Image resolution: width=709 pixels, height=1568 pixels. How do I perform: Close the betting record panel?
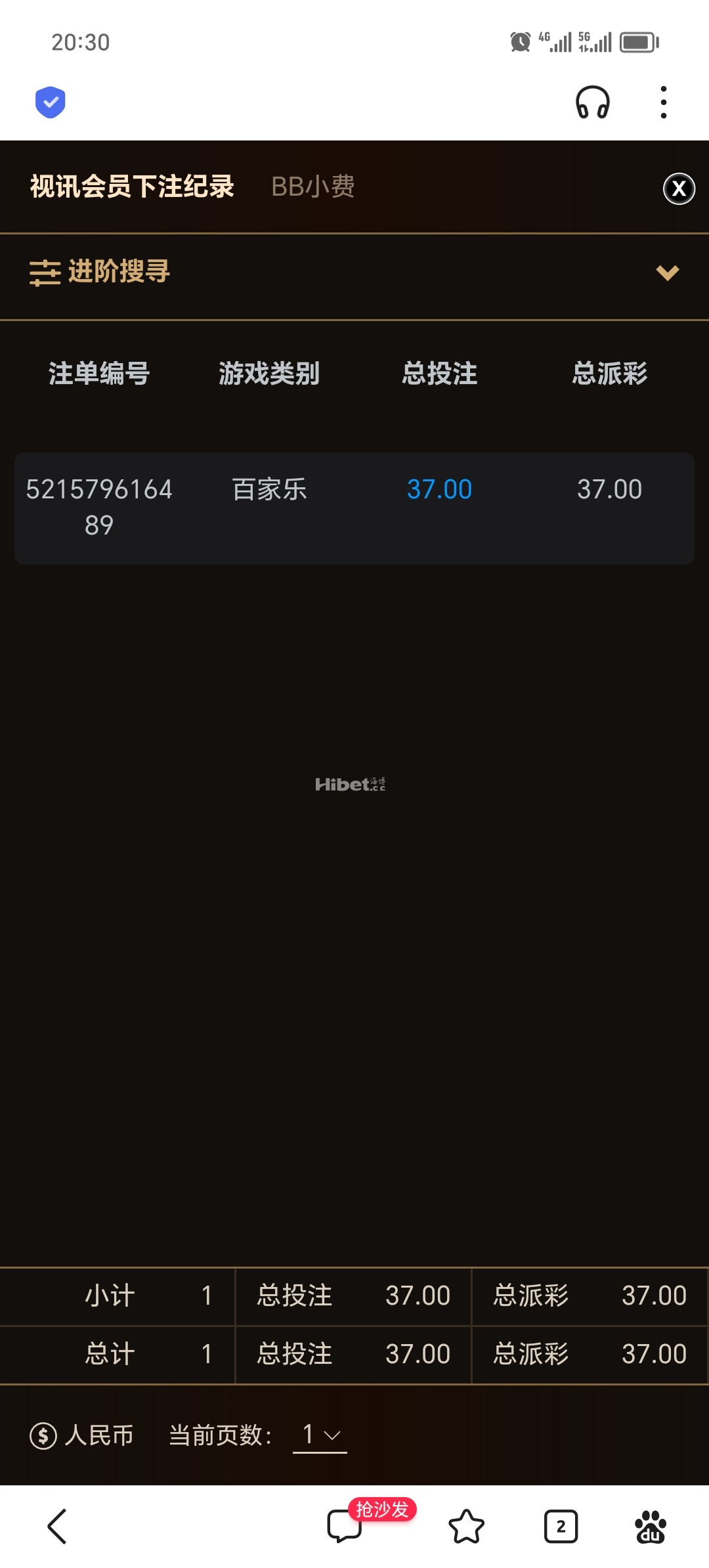pyautogui.click(x=679, y=189)
